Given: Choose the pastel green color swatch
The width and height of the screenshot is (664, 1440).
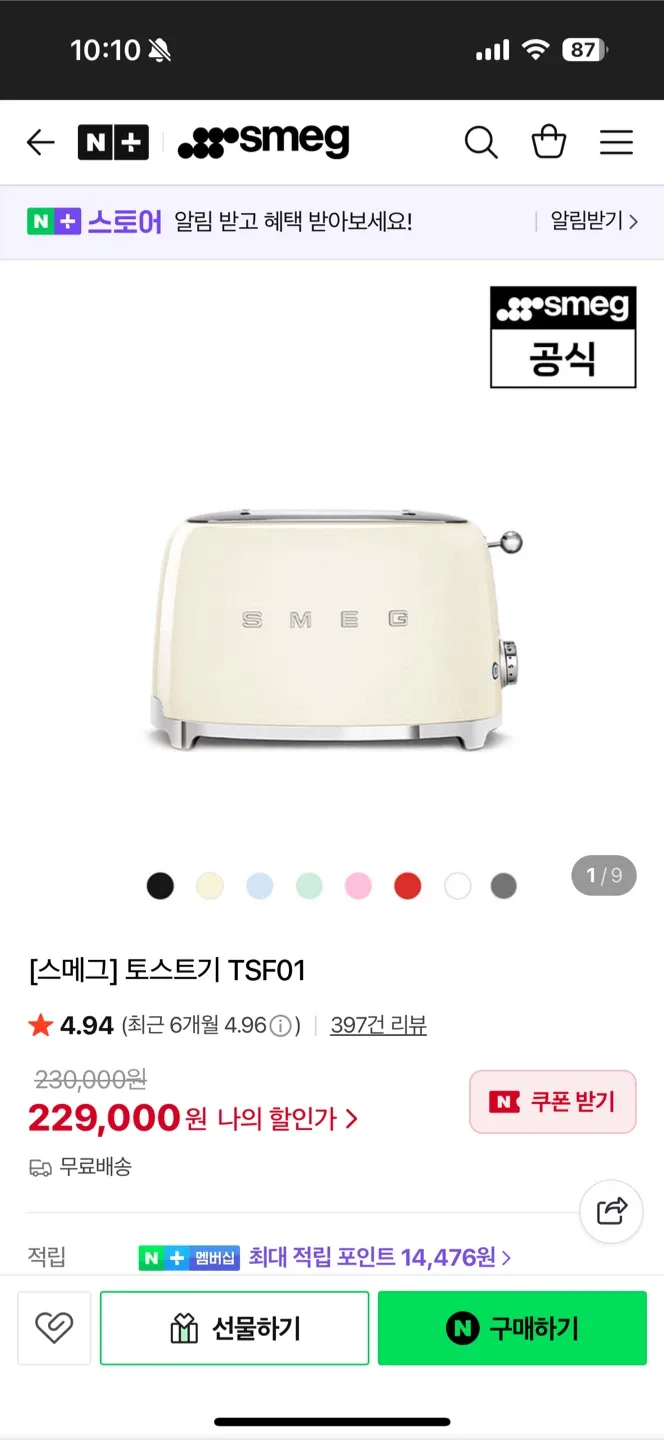Looking at the screenshot, I should [x=309, y=886].
